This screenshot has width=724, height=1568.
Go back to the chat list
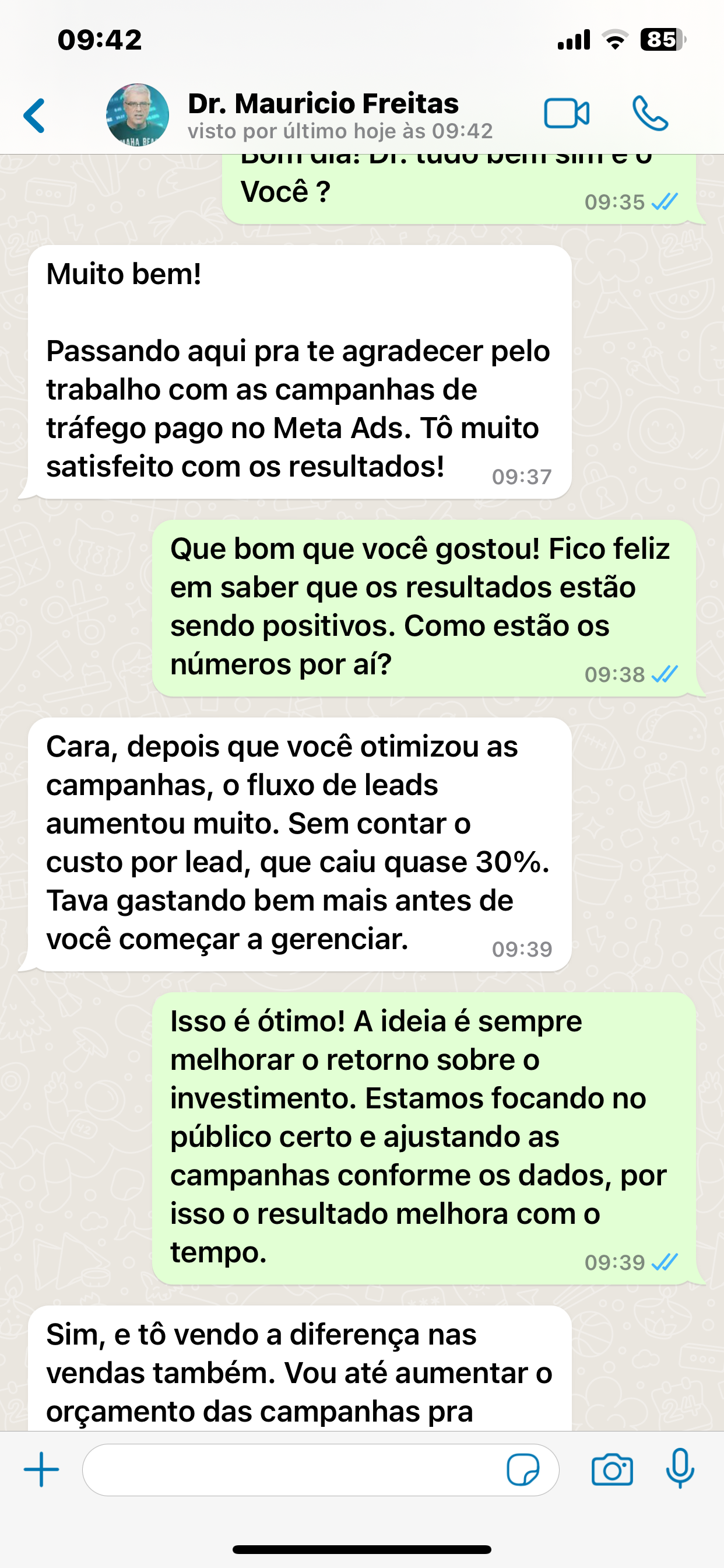(x=34, y=115)
